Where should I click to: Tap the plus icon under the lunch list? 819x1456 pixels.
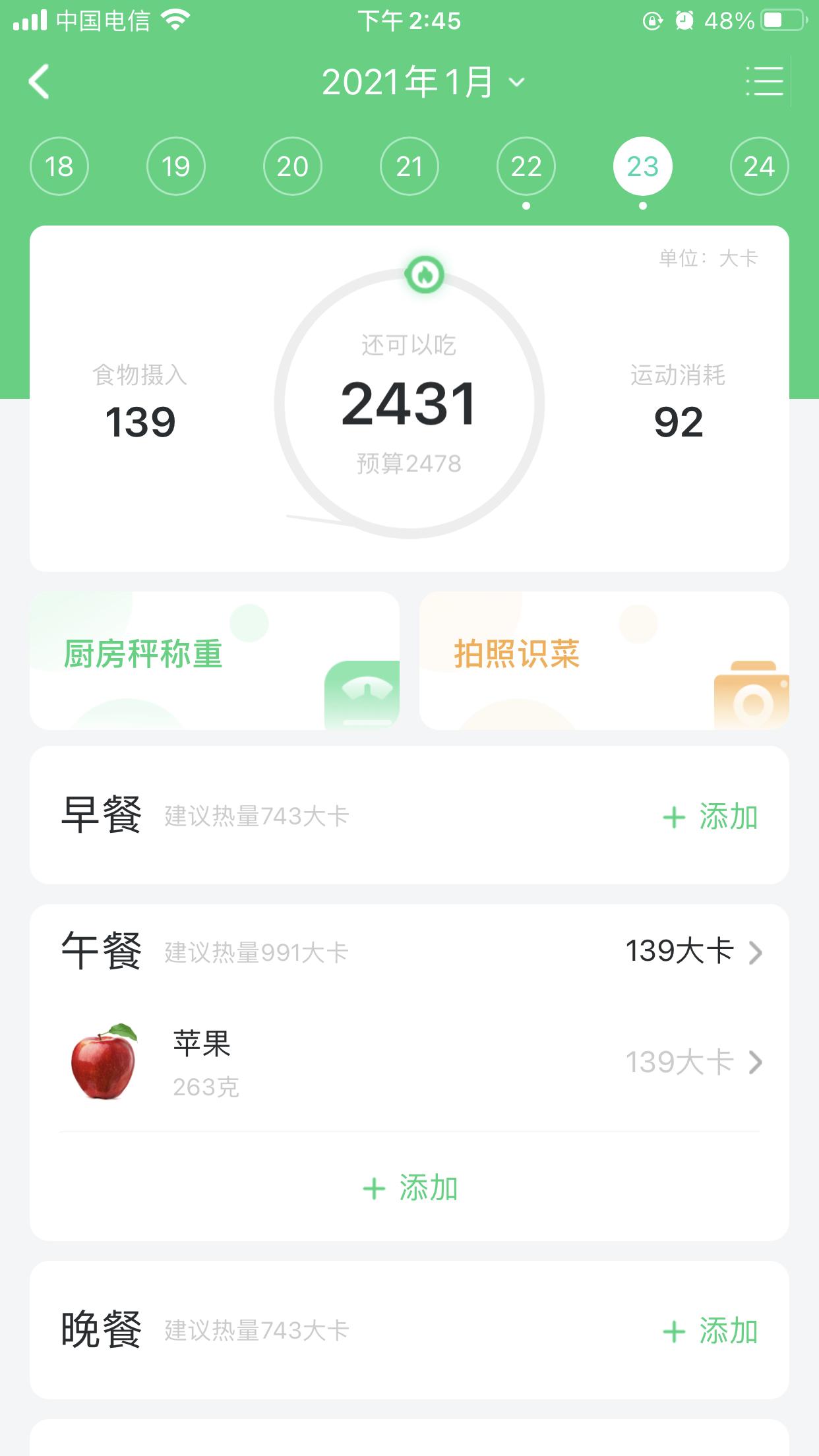click(375, 1187)
